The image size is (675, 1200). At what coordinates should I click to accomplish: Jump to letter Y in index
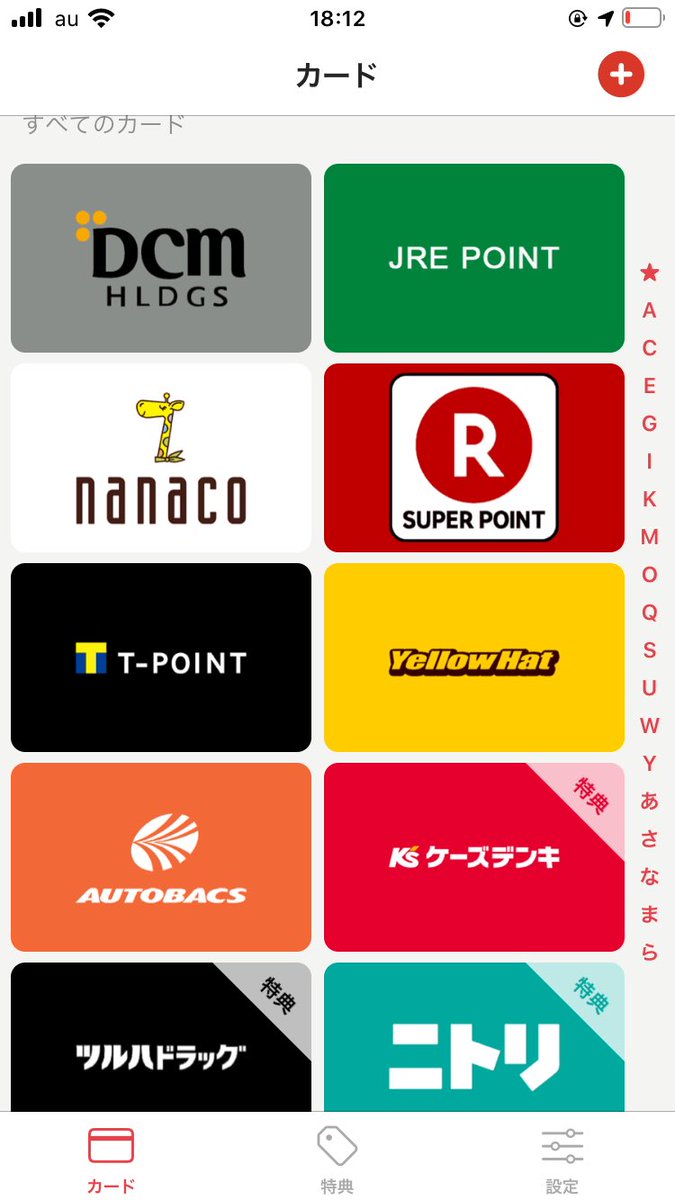tap(649, 763)
